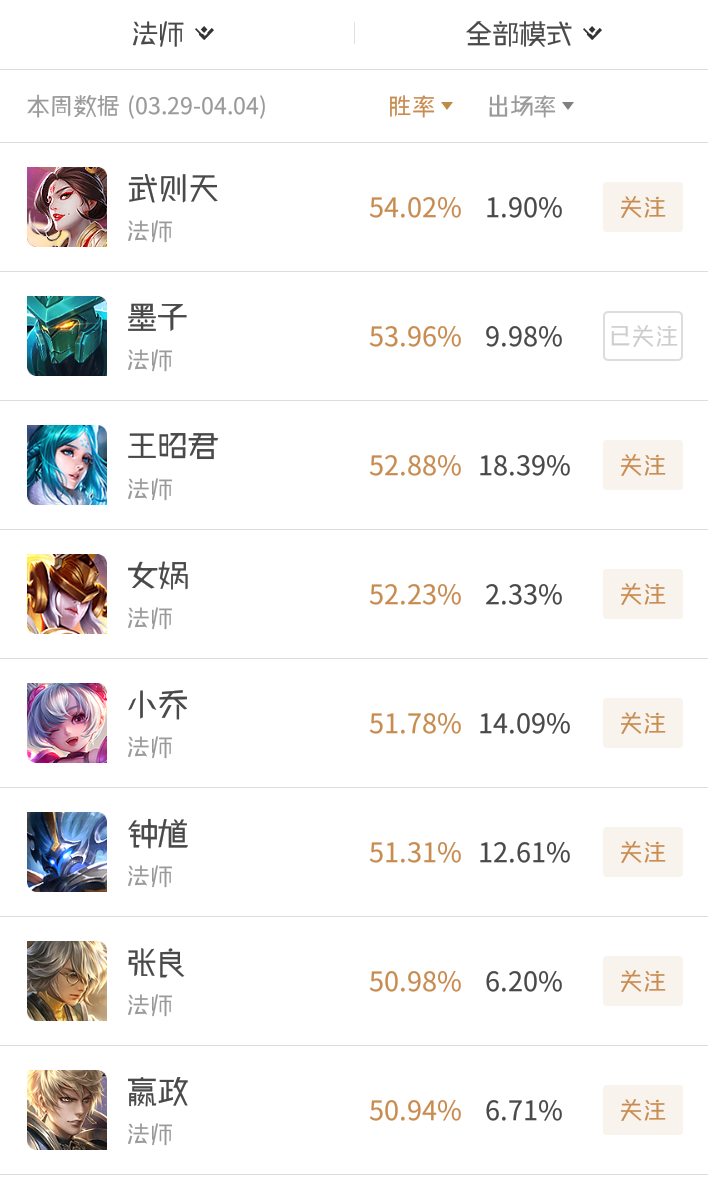Sort list by 胜率

[420, 106]
